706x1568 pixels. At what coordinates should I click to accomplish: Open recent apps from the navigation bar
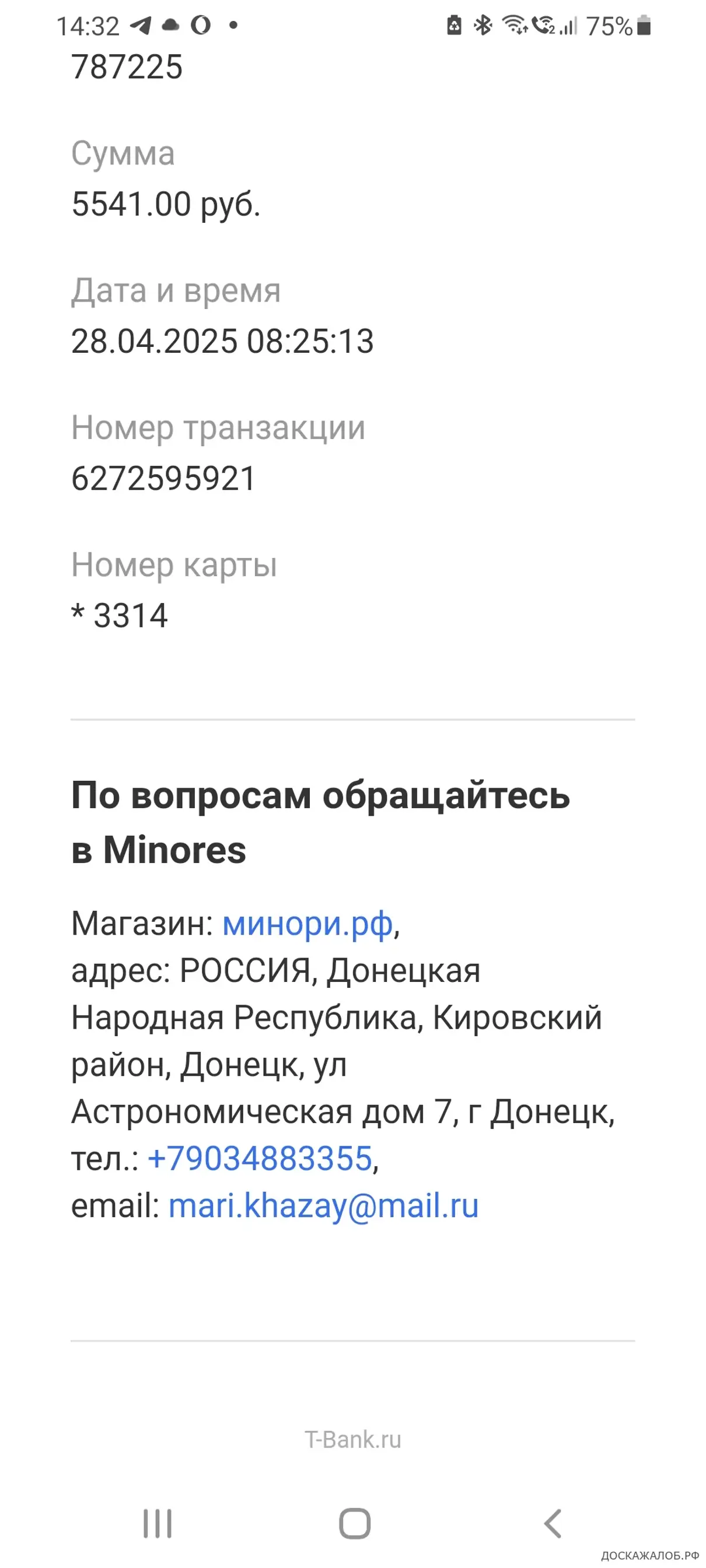pyautogui.click(x=158, y=1524)
